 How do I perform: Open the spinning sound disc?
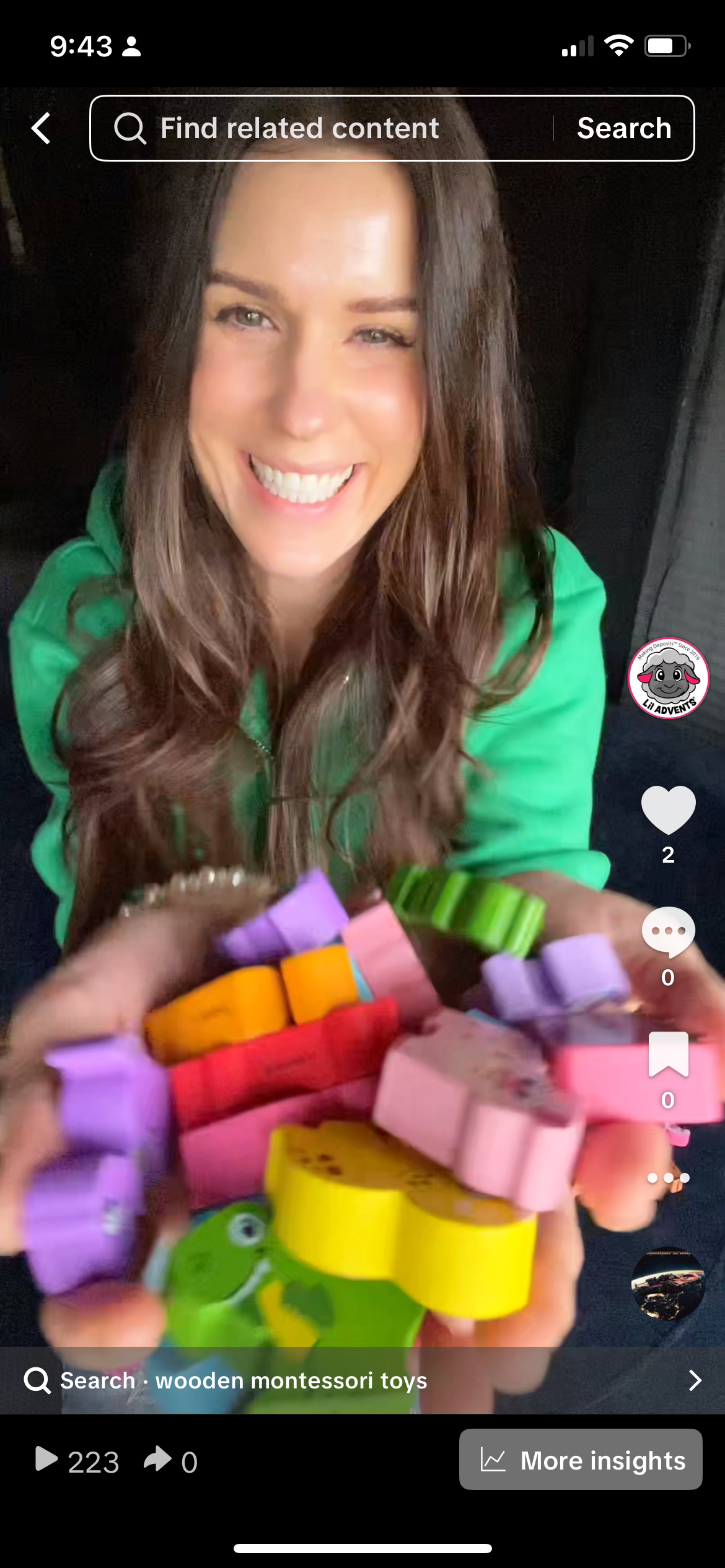(x=668, y=1284)
